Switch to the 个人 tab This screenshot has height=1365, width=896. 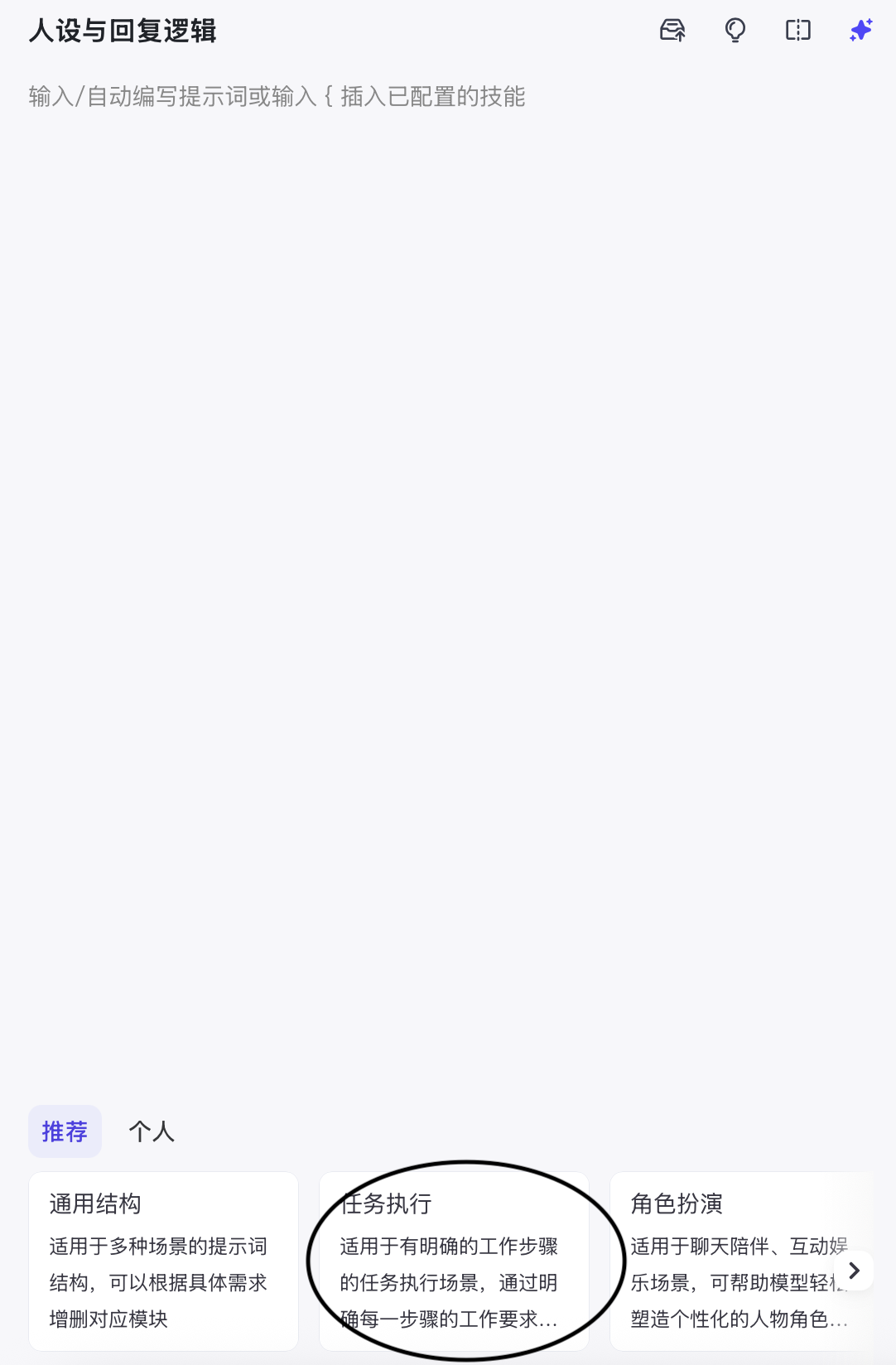pyautogui.click(x=152, y=1131)
